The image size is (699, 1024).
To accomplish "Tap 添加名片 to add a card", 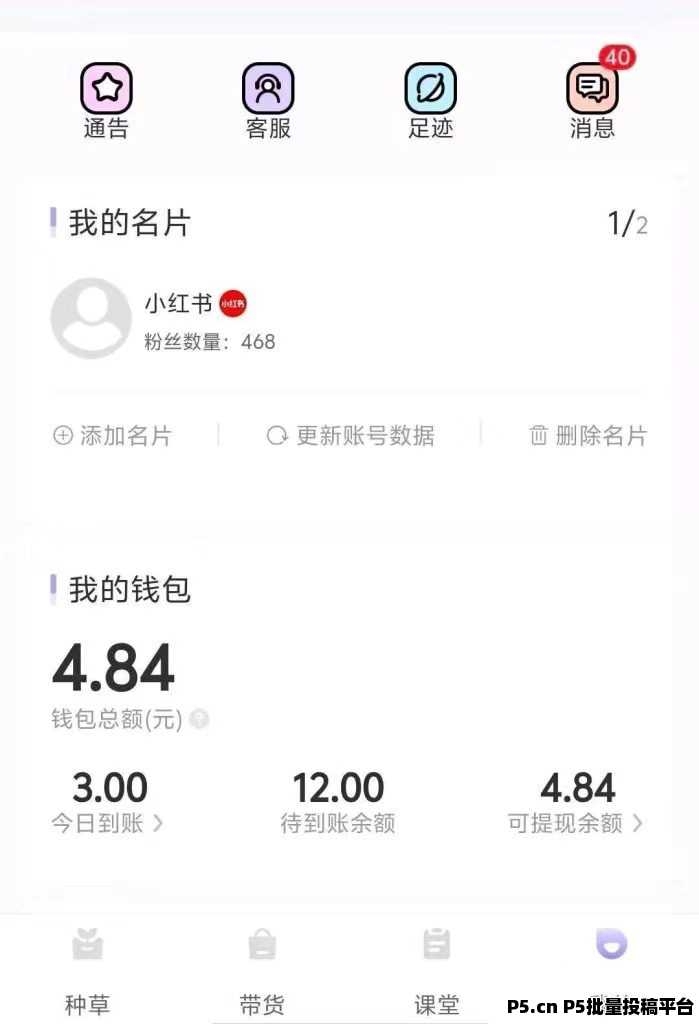I will (112, 436).
